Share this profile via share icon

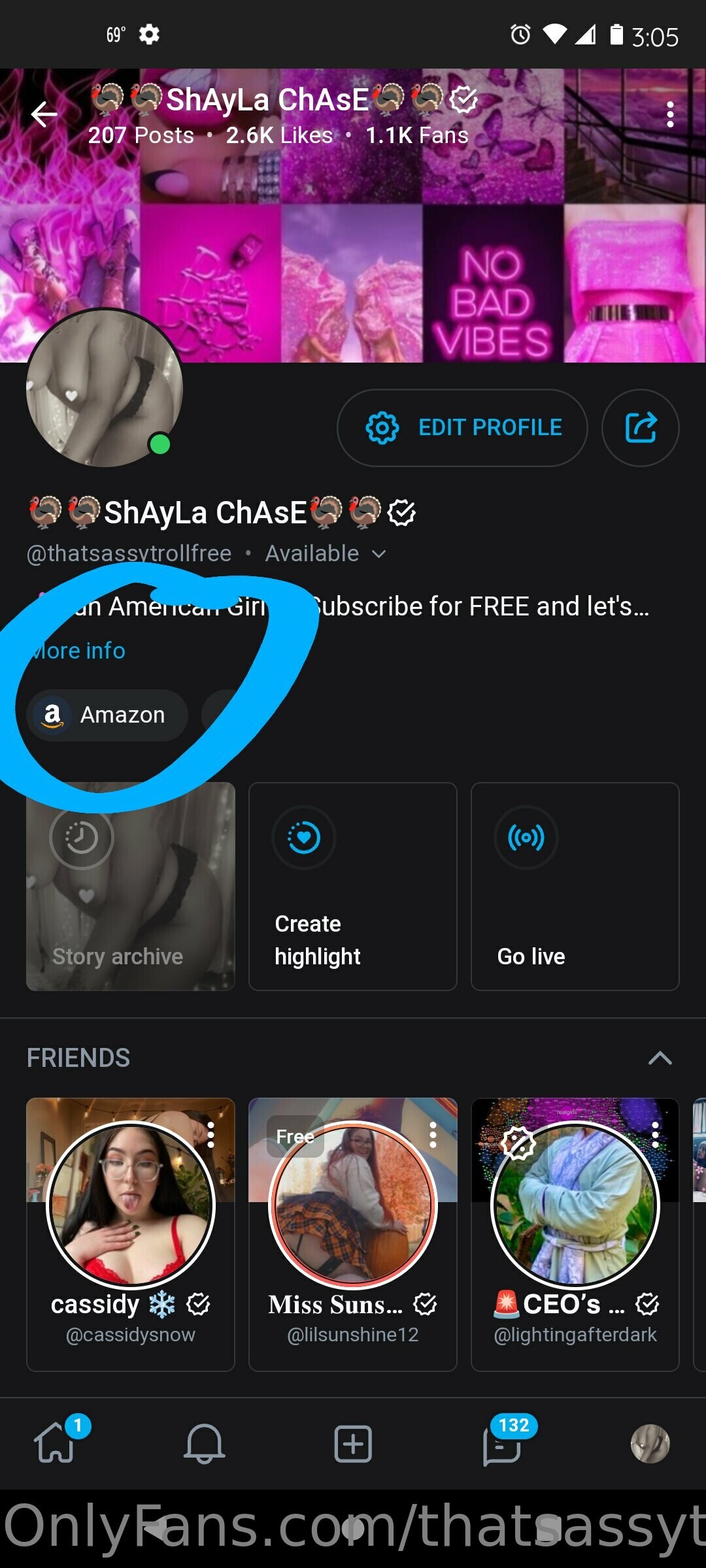coord(640,428)
